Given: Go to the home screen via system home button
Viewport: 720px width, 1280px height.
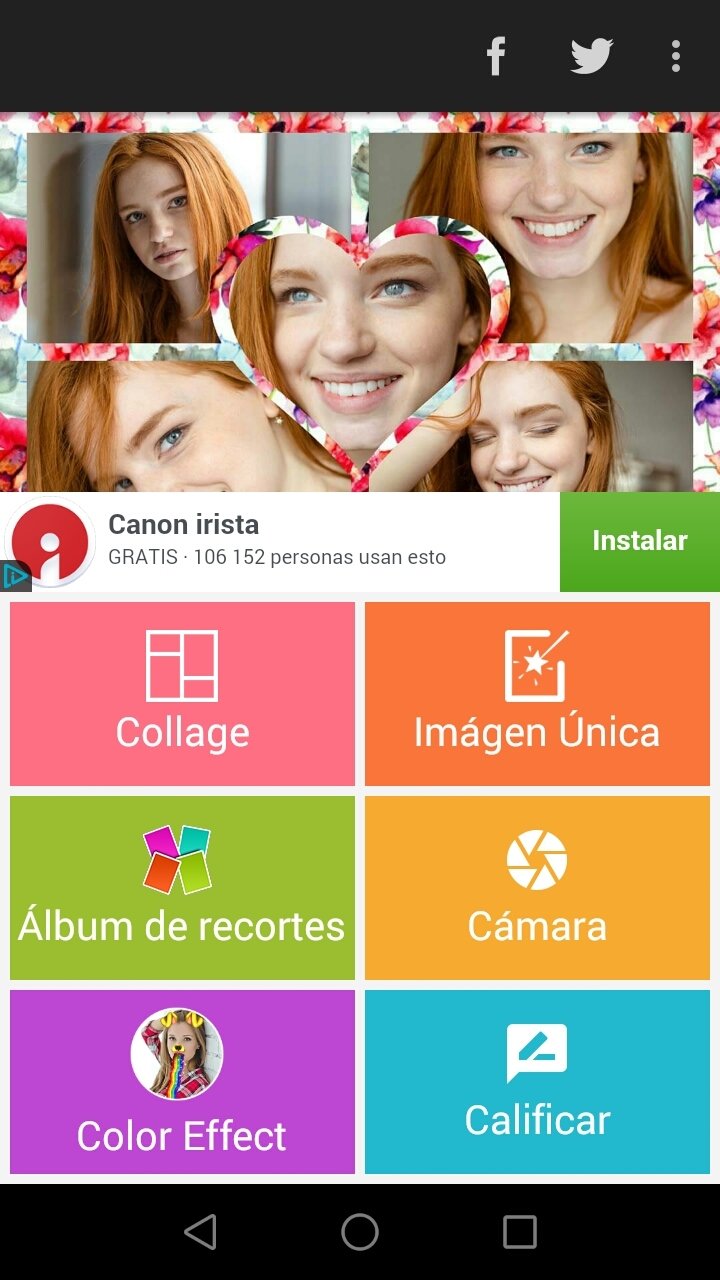Looking at the screenshot, I should [360, 1232].
